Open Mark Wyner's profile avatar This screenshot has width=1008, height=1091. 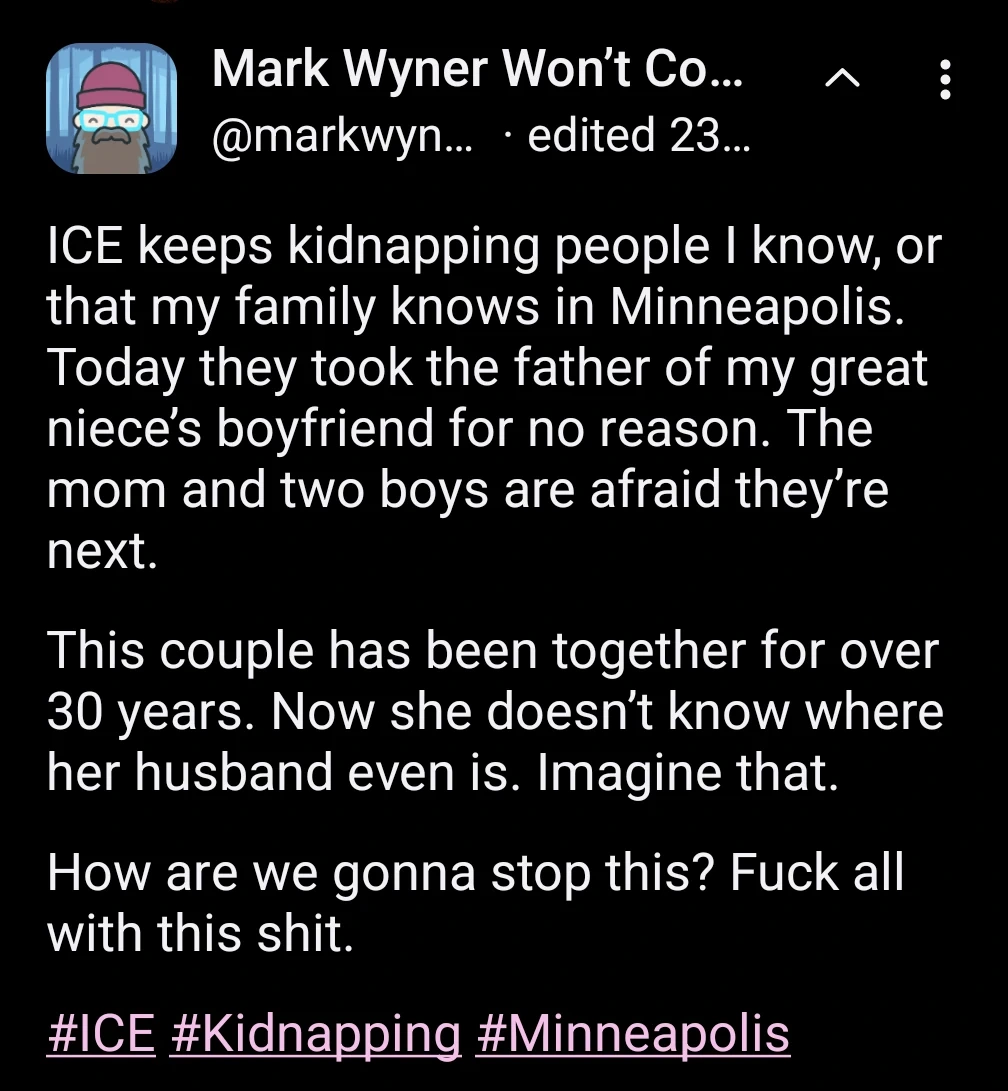coord(111,108)
